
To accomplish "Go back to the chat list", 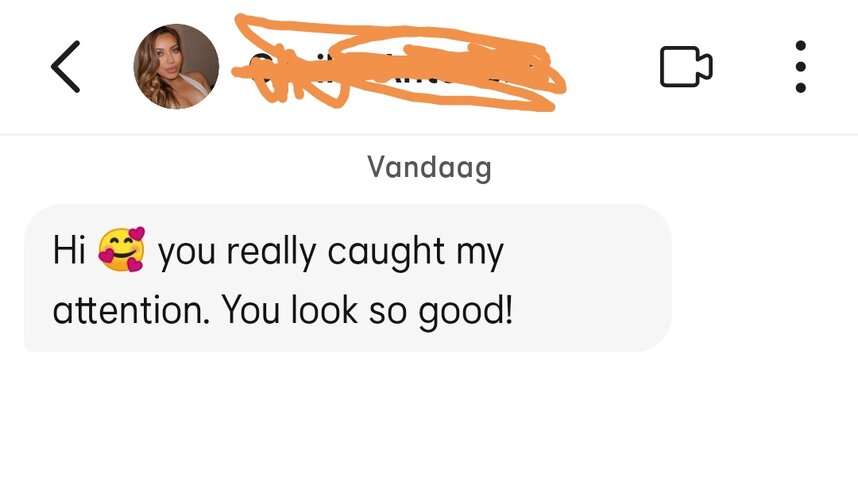I will [x=65, y=68].
